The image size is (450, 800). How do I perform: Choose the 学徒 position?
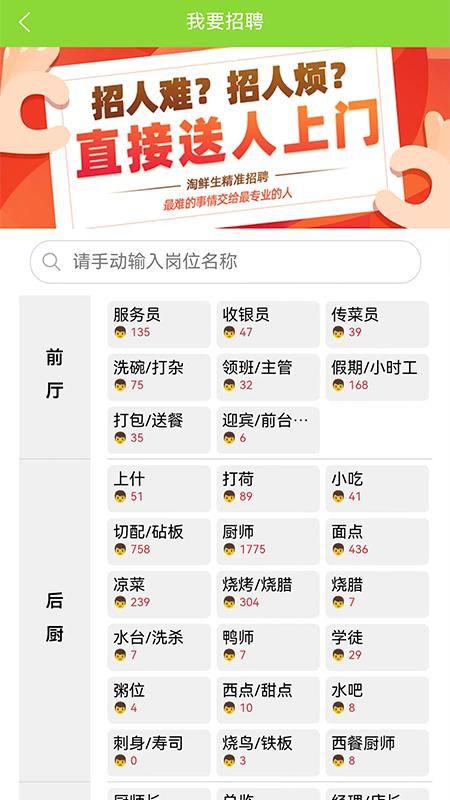click(x=377, y=647)
